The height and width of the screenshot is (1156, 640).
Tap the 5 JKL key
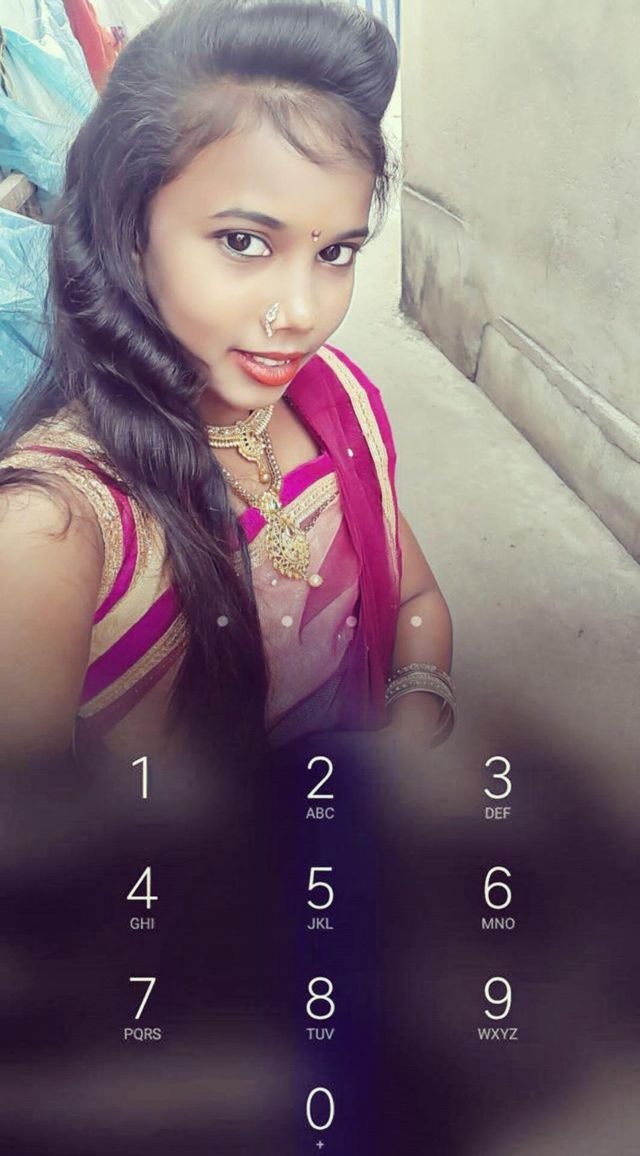pyautogui.click(x=320, y=897)
